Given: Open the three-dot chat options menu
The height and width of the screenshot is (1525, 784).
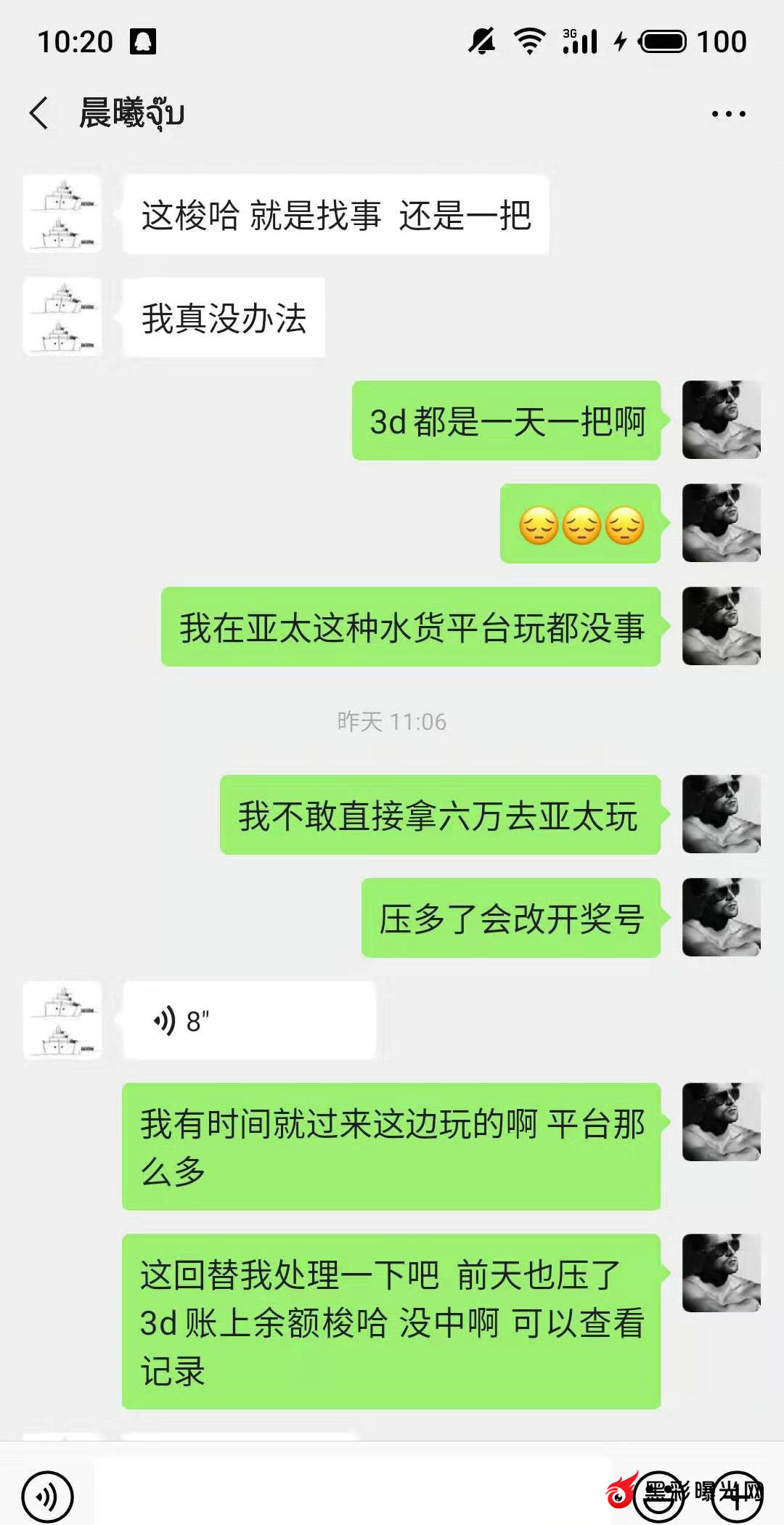Looking at the screenshot, I should [728, 114].
